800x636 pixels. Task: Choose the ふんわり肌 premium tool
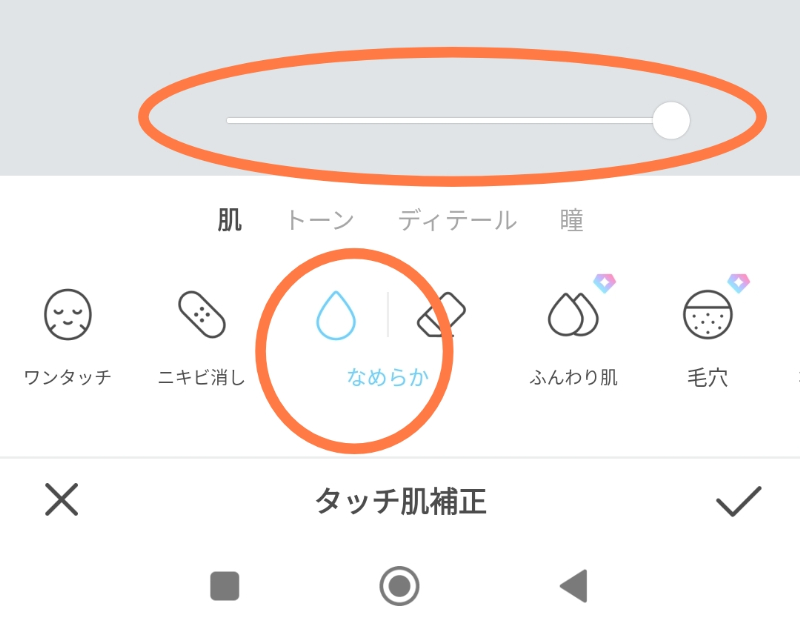coord(573,336)
